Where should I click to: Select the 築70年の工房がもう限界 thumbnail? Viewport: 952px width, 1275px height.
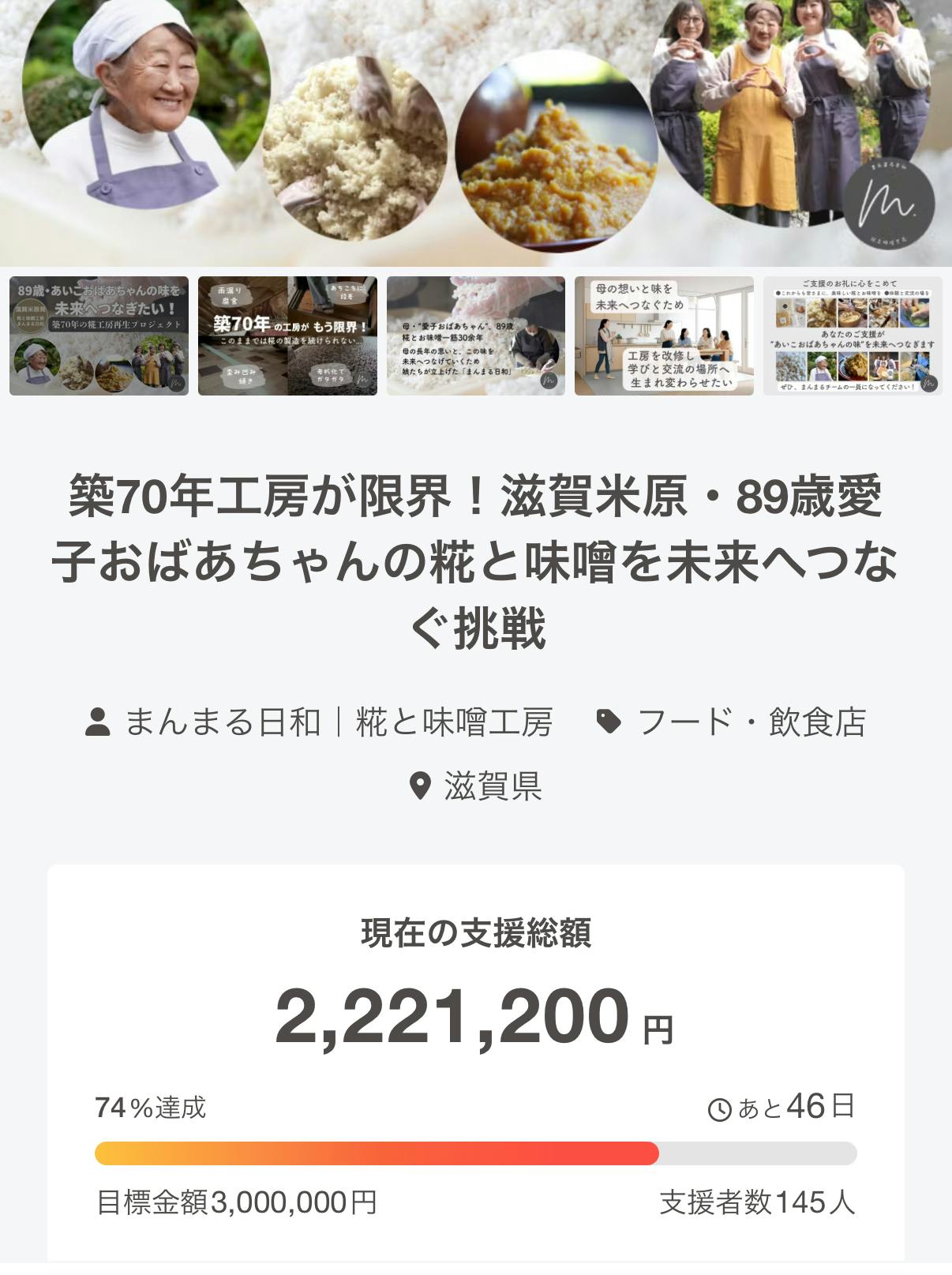287,336
